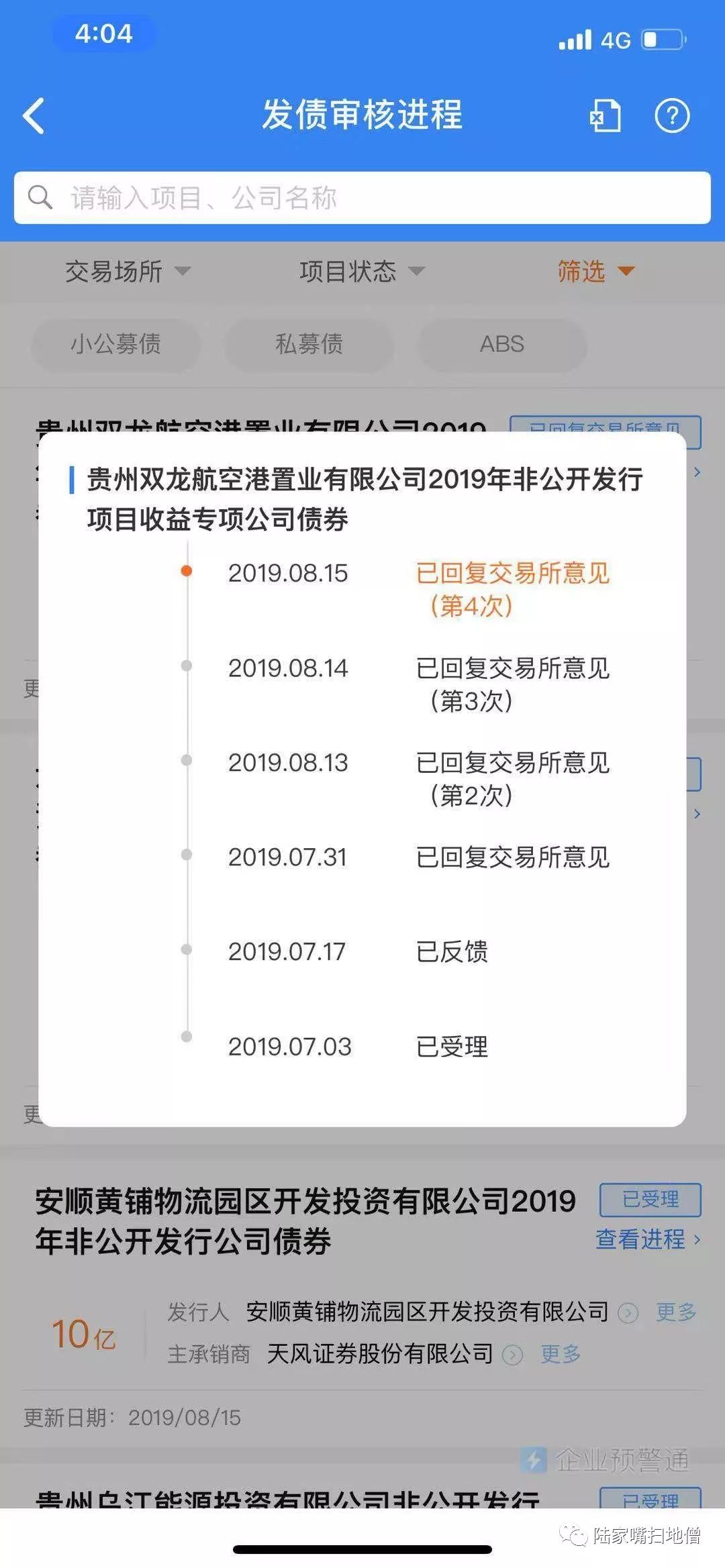Select the orange timeline dot for 2019.08.15
The width and height of the screenshot is (725, 1568).
(x=186, y=571)
